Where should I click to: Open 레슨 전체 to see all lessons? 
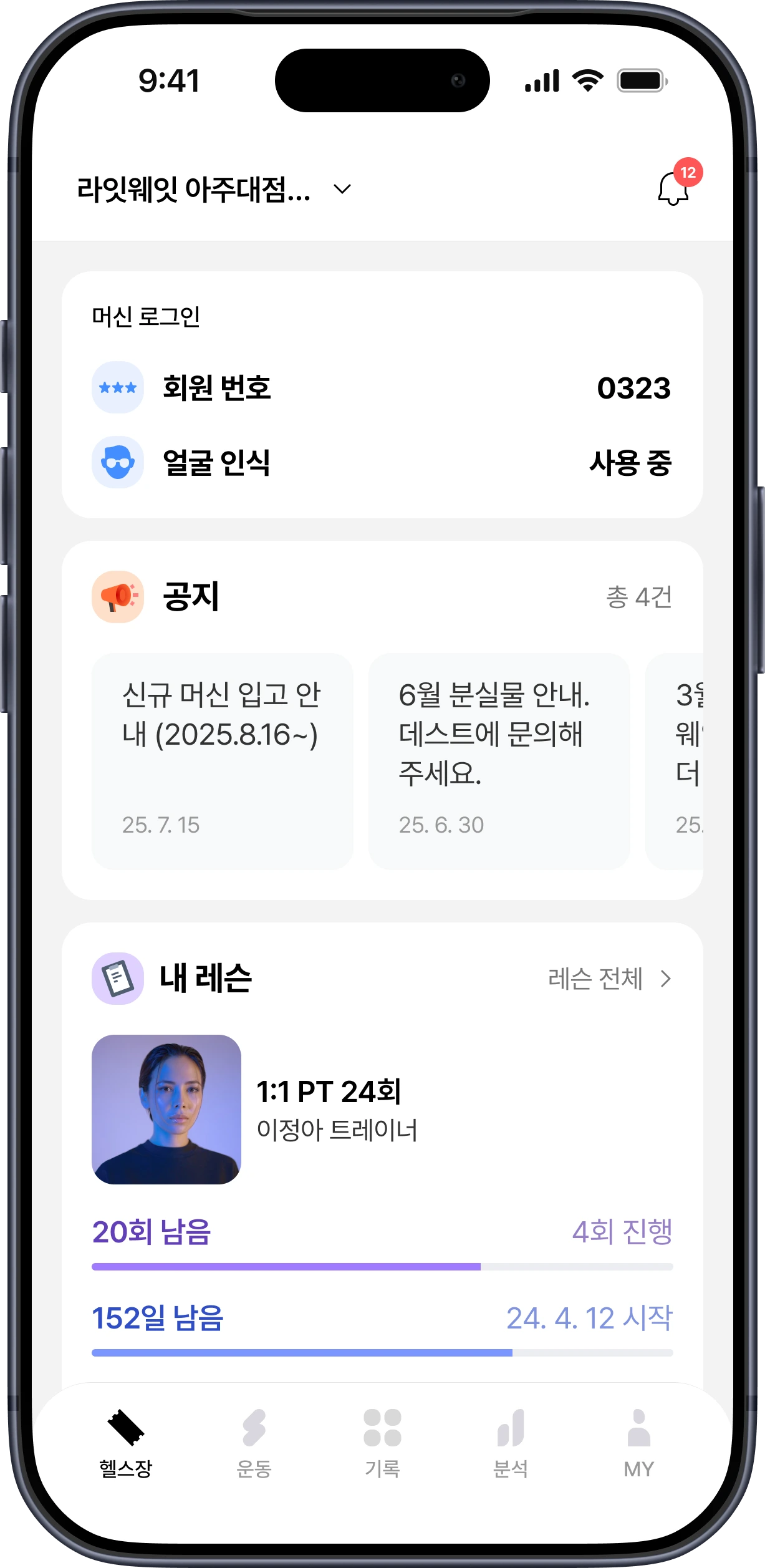coord(610,979)
